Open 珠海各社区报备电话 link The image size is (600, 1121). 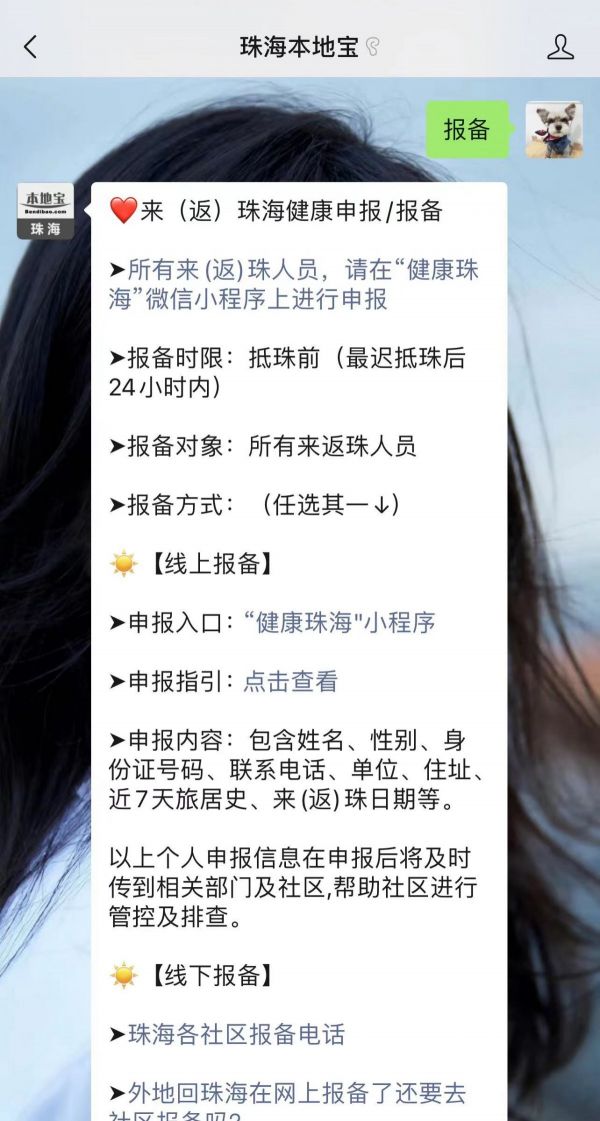[x=236, y=1034]
